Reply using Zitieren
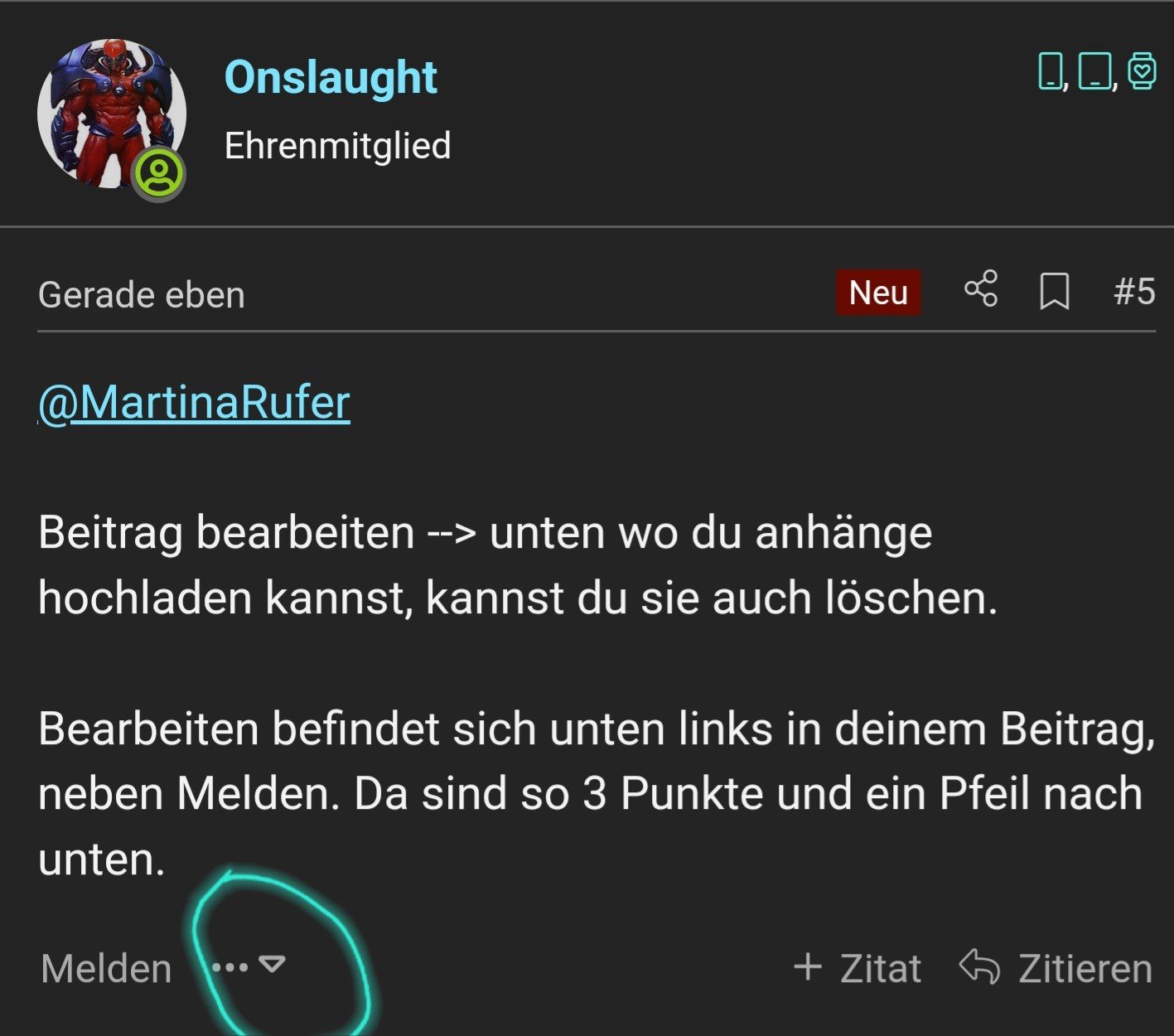Screen dimensions: 1174x1036 point(1056,968)
